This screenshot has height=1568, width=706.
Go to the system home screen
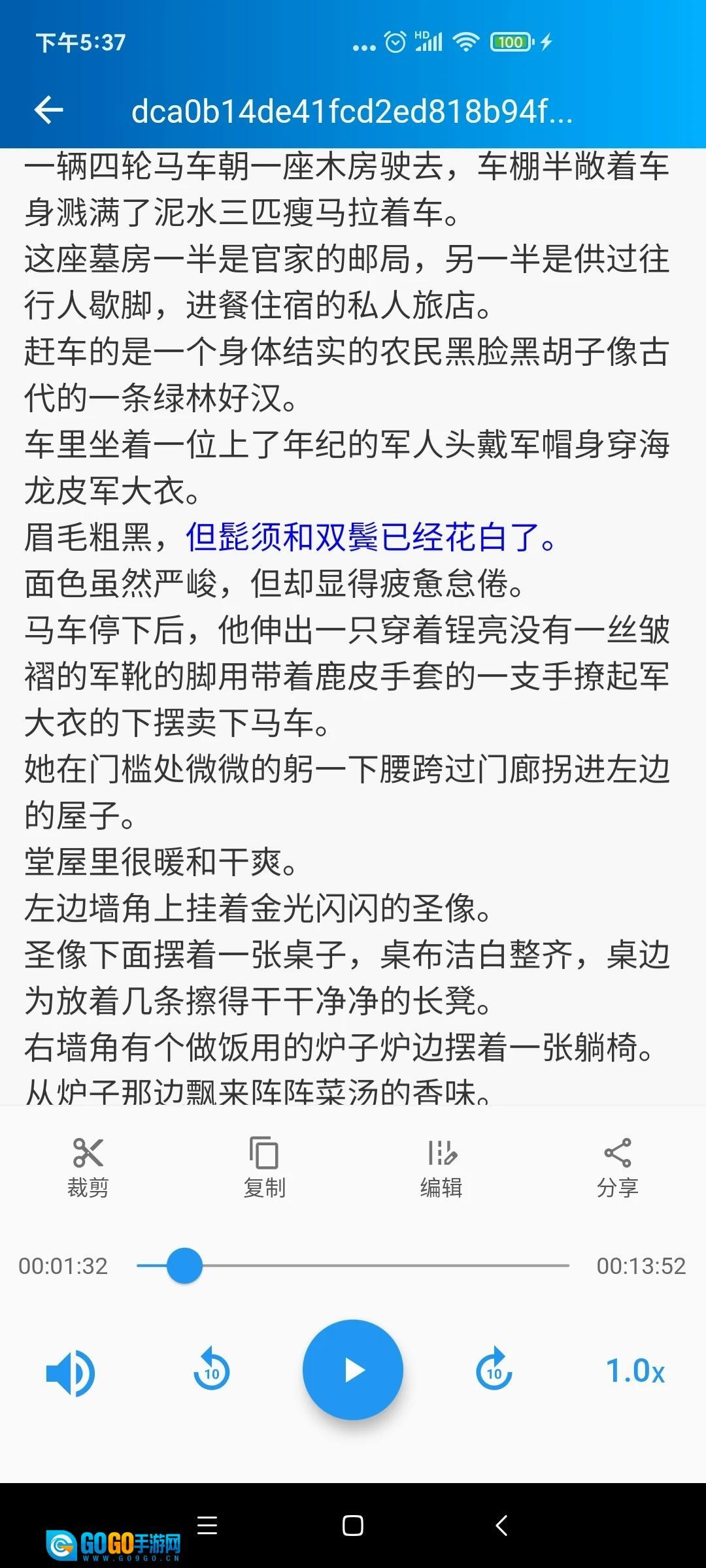click(x=353, y=1526)
